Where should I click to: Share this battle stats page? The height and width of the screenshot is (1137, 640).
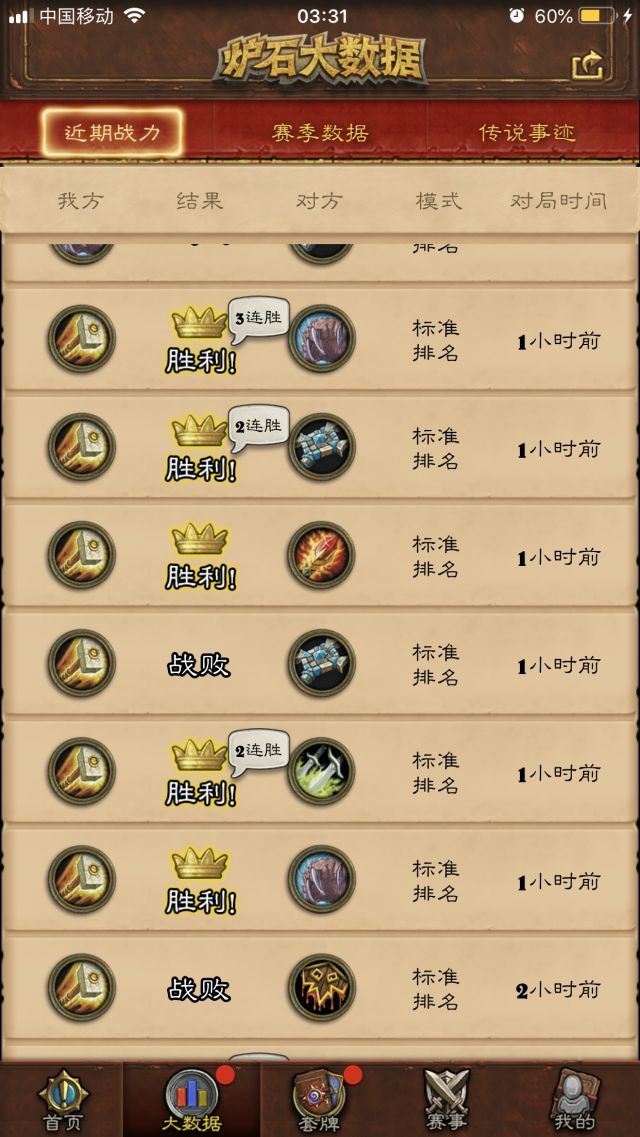pyautogui.click(x=588, y=66)
